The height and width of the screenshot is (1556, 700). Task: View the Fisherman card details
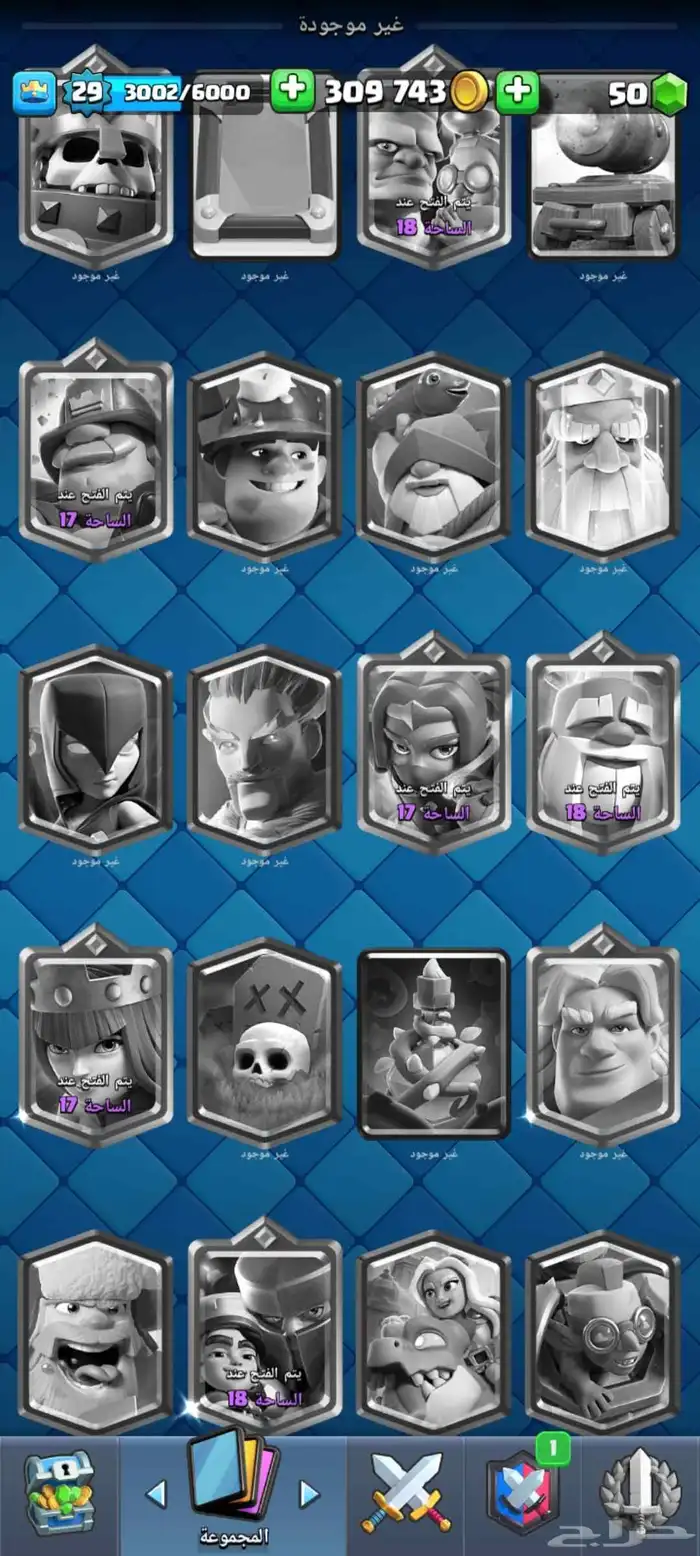tap(434, 455)
